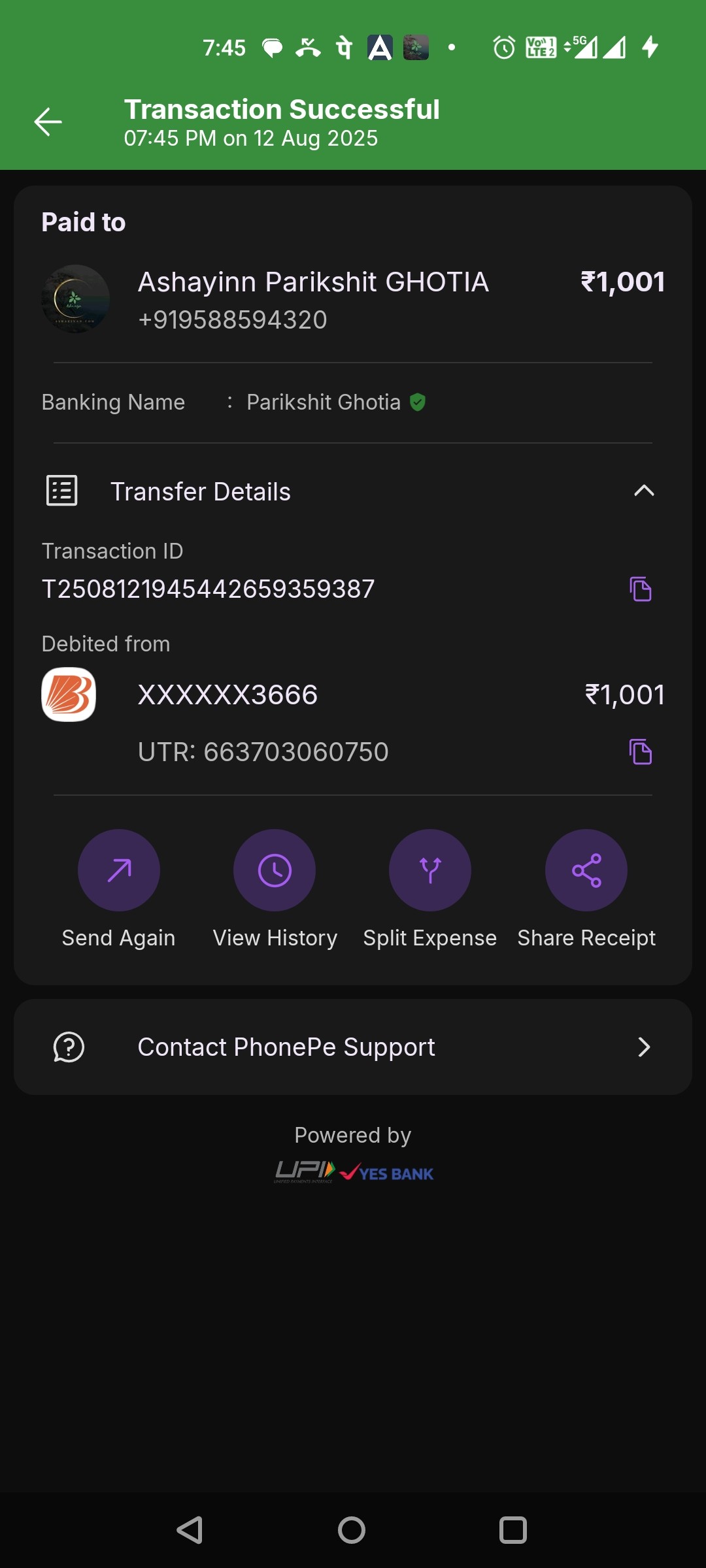Viewport: 706px width, 1568px height.
Task: Go back using the top-left arrow
Action: coord(48,122)
